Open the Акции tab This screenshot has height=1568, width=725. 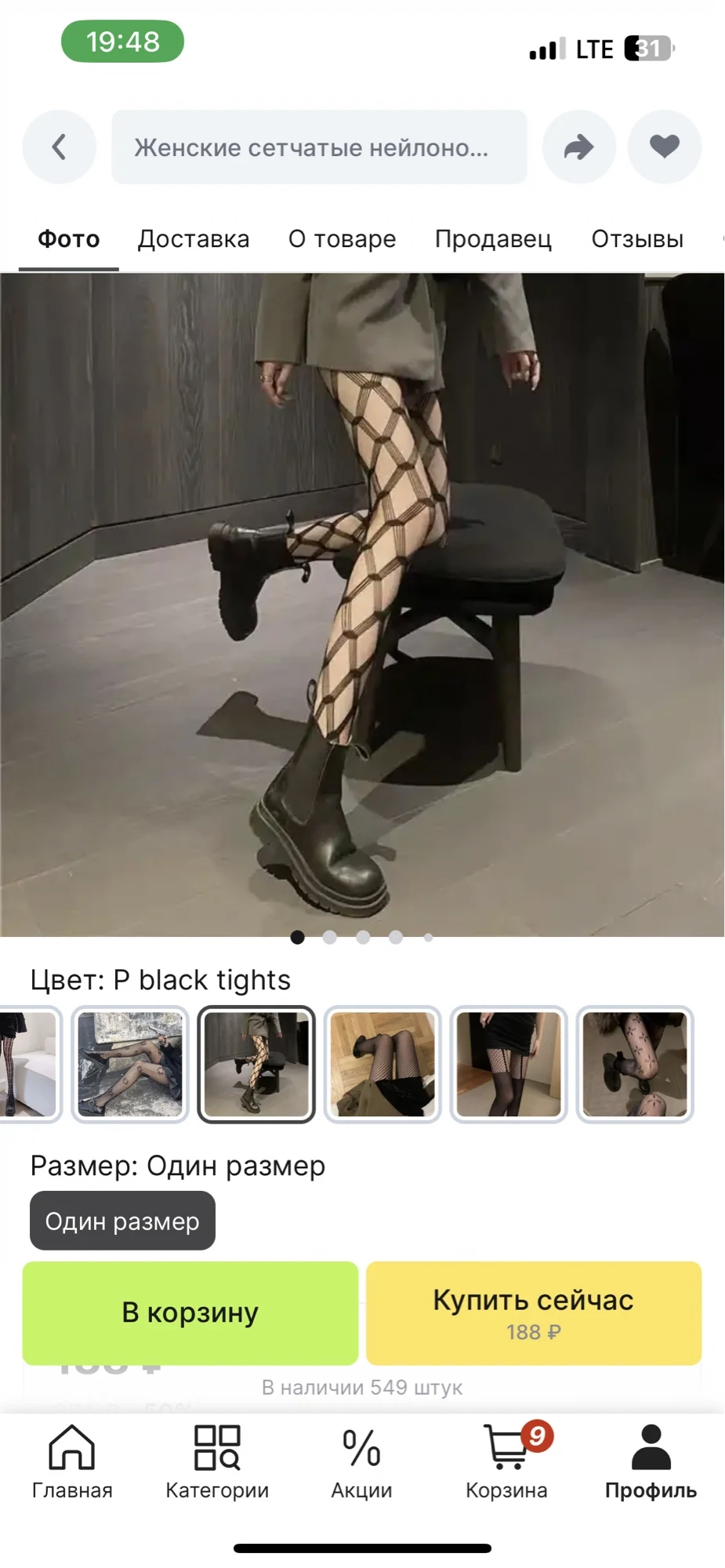[361, 1462]
